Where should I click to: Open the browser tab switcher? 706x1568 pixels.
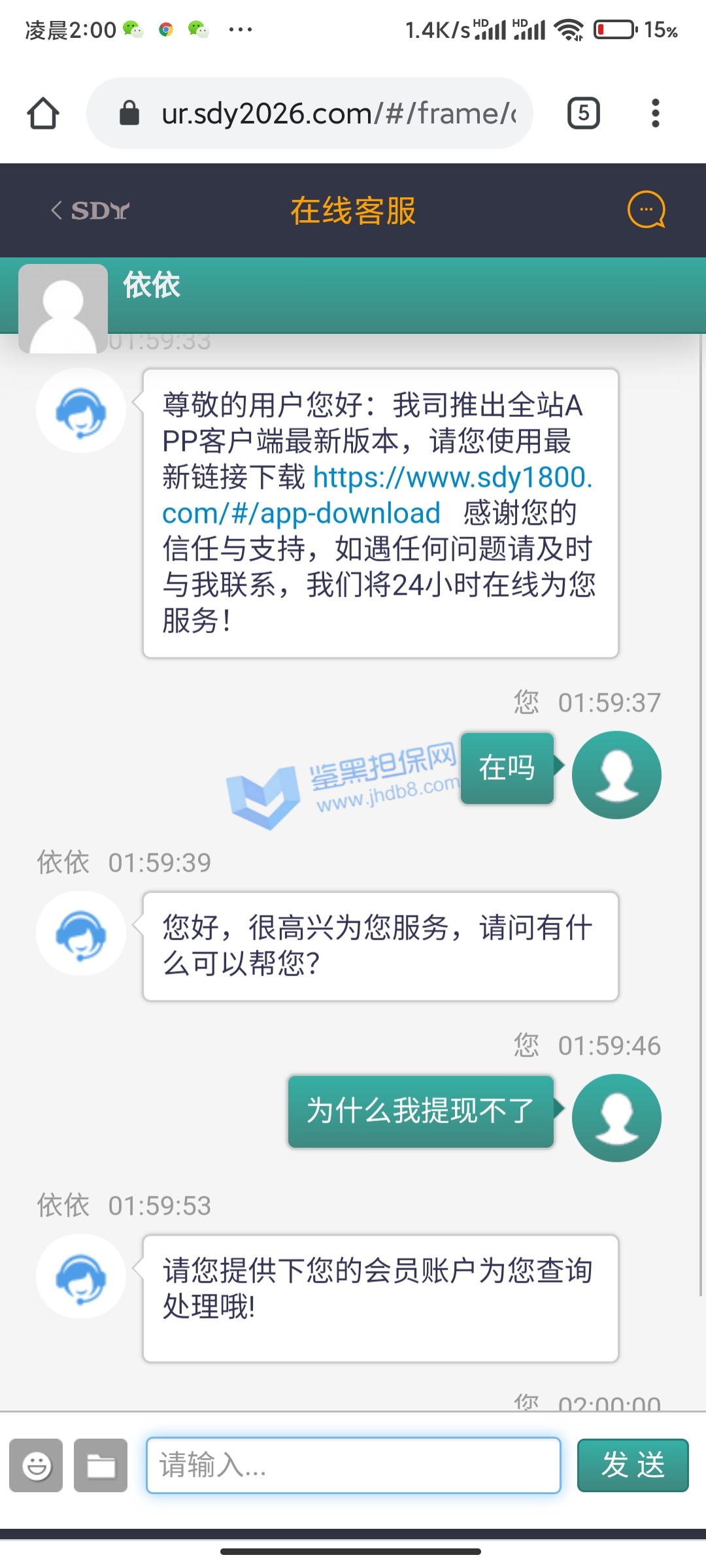point(583,113)
